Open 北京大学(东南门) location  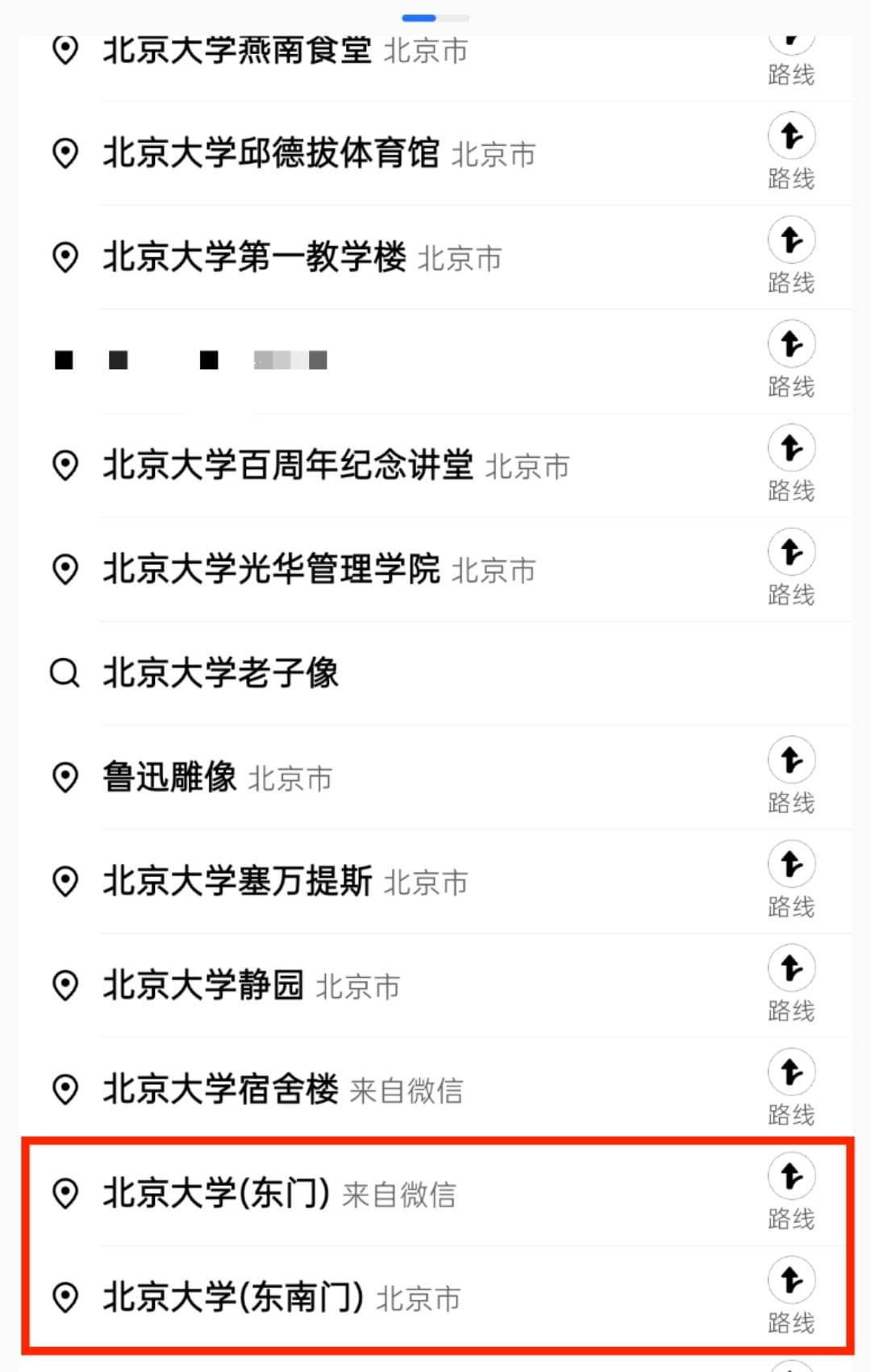pyautogui.click(x=232, y=1297)
